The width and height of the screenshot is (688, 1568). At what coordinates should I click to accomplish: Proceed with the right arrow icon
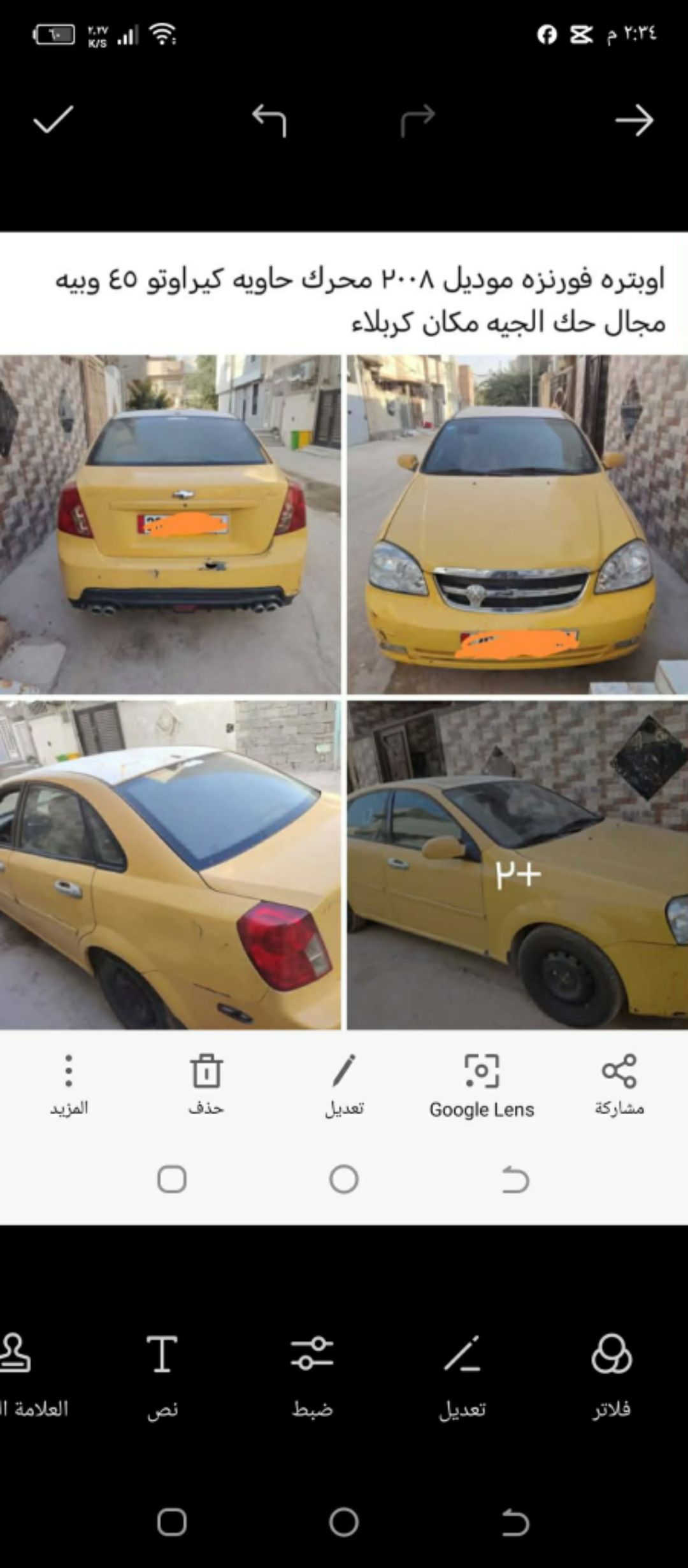click(x=634, y=120)
